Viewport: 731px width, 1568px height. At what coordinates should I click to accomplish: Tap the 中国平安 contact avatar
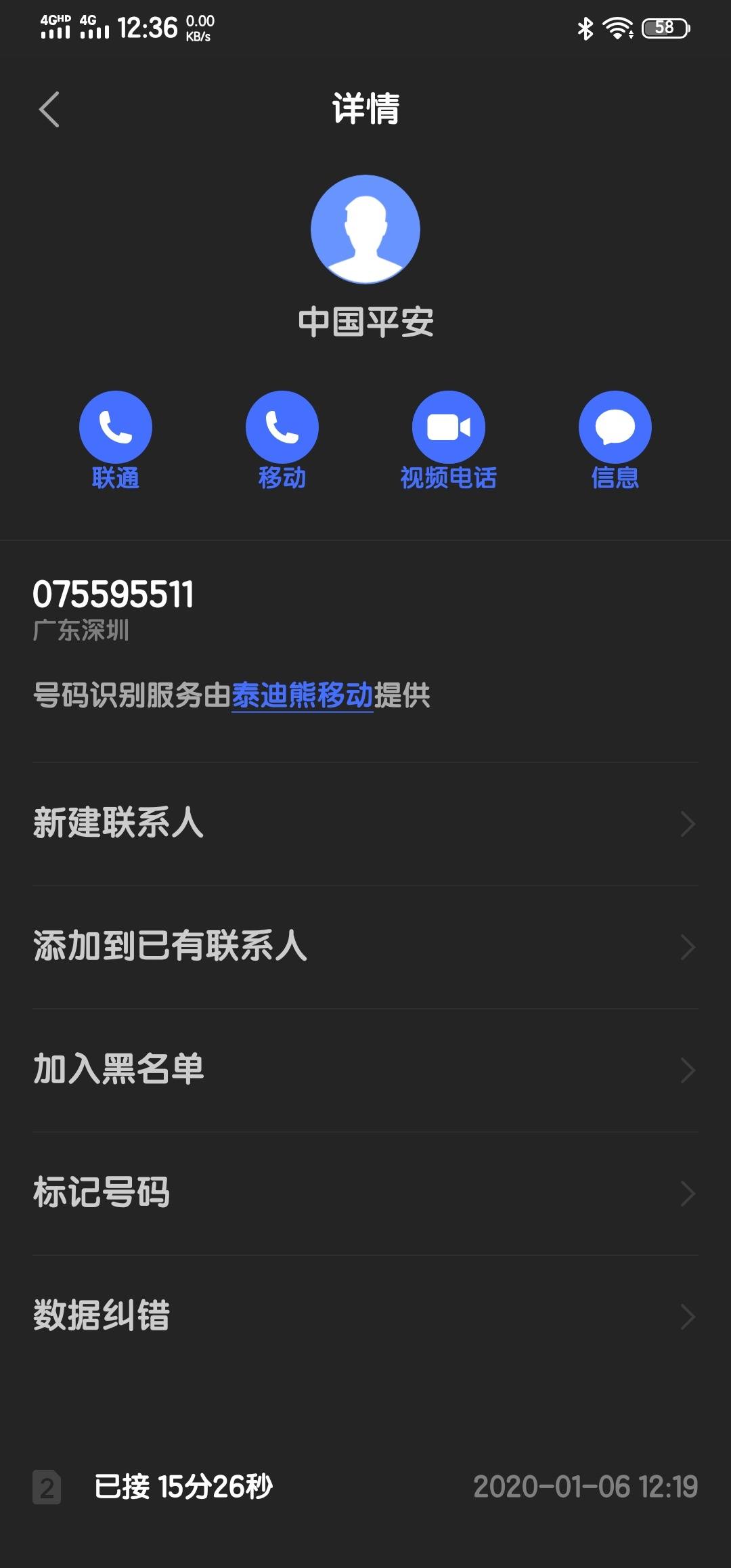point(365,230)
